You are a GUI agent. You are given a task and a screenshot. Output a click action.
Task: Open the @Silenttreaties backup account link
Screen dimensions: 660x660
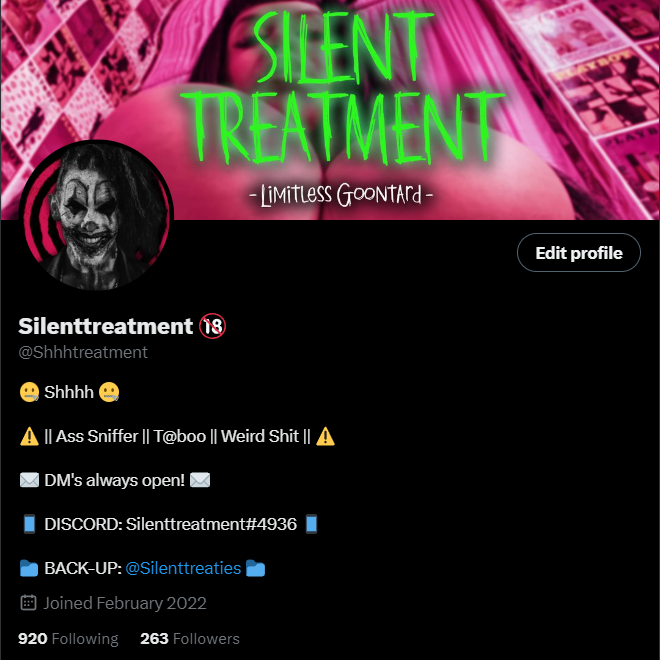[183, 568]
